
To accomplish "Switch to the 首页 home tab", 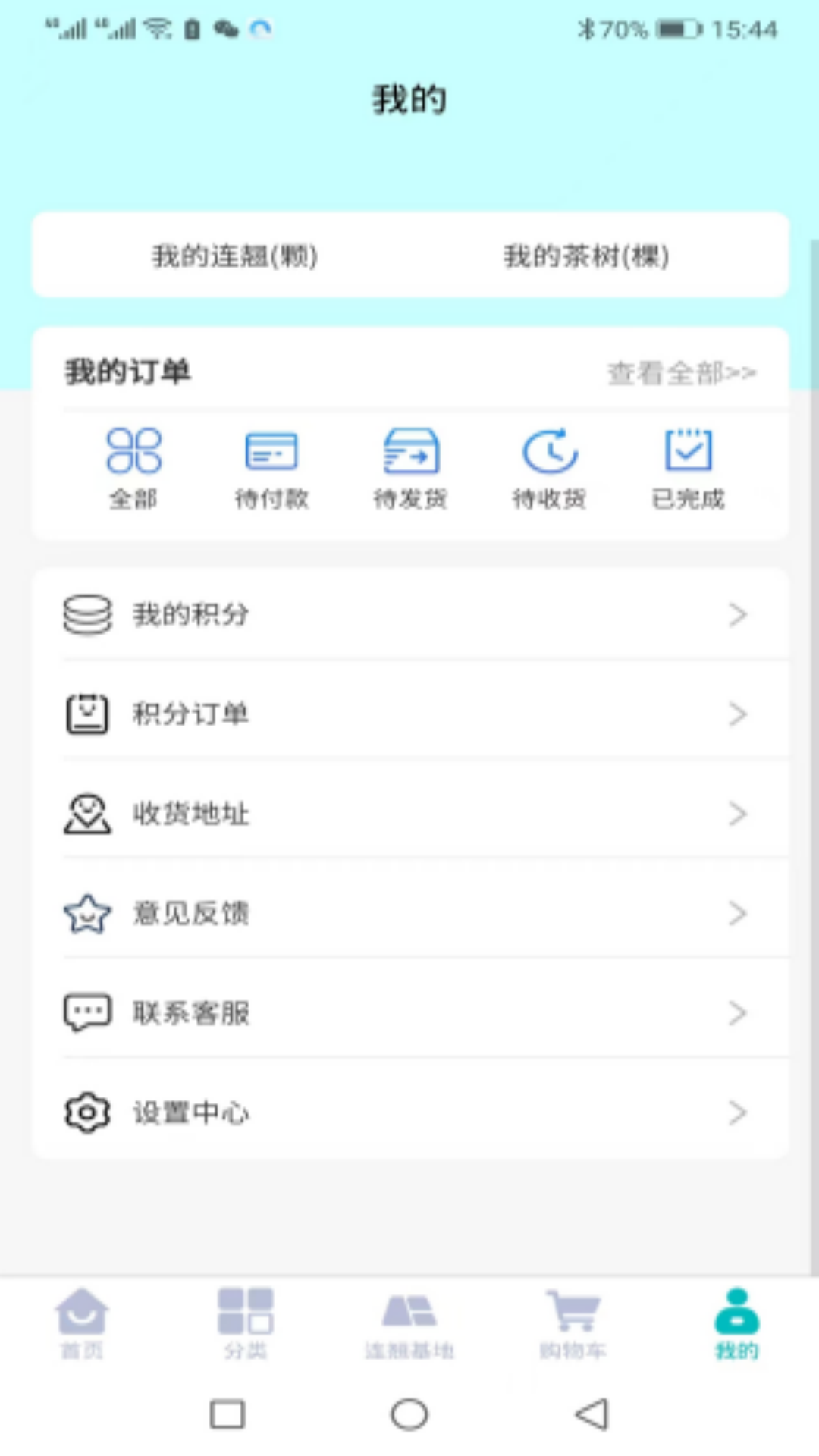I will tap(82, 1319).
